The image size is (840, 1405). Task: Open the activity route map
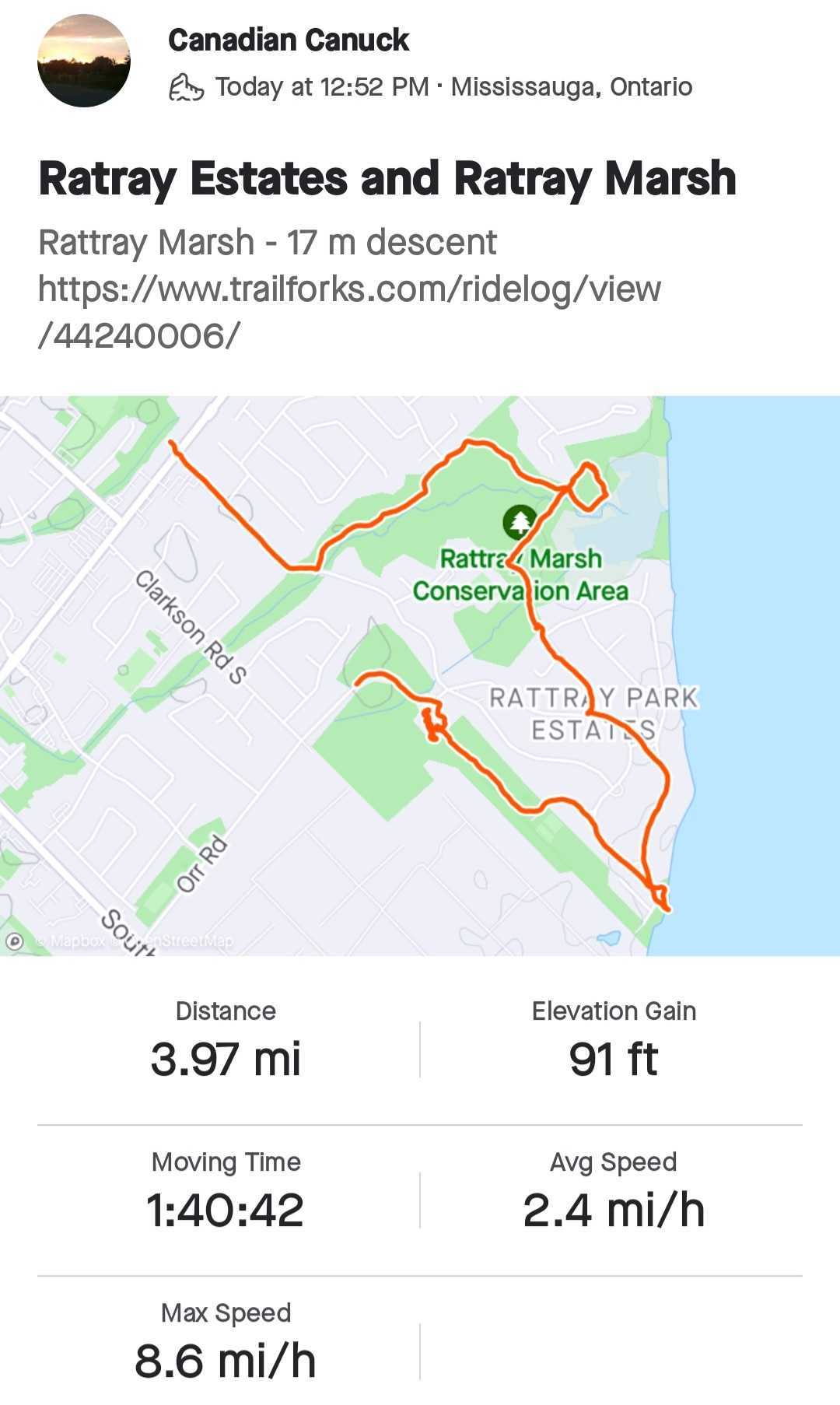pyautogui.click(x=420, y=675)
